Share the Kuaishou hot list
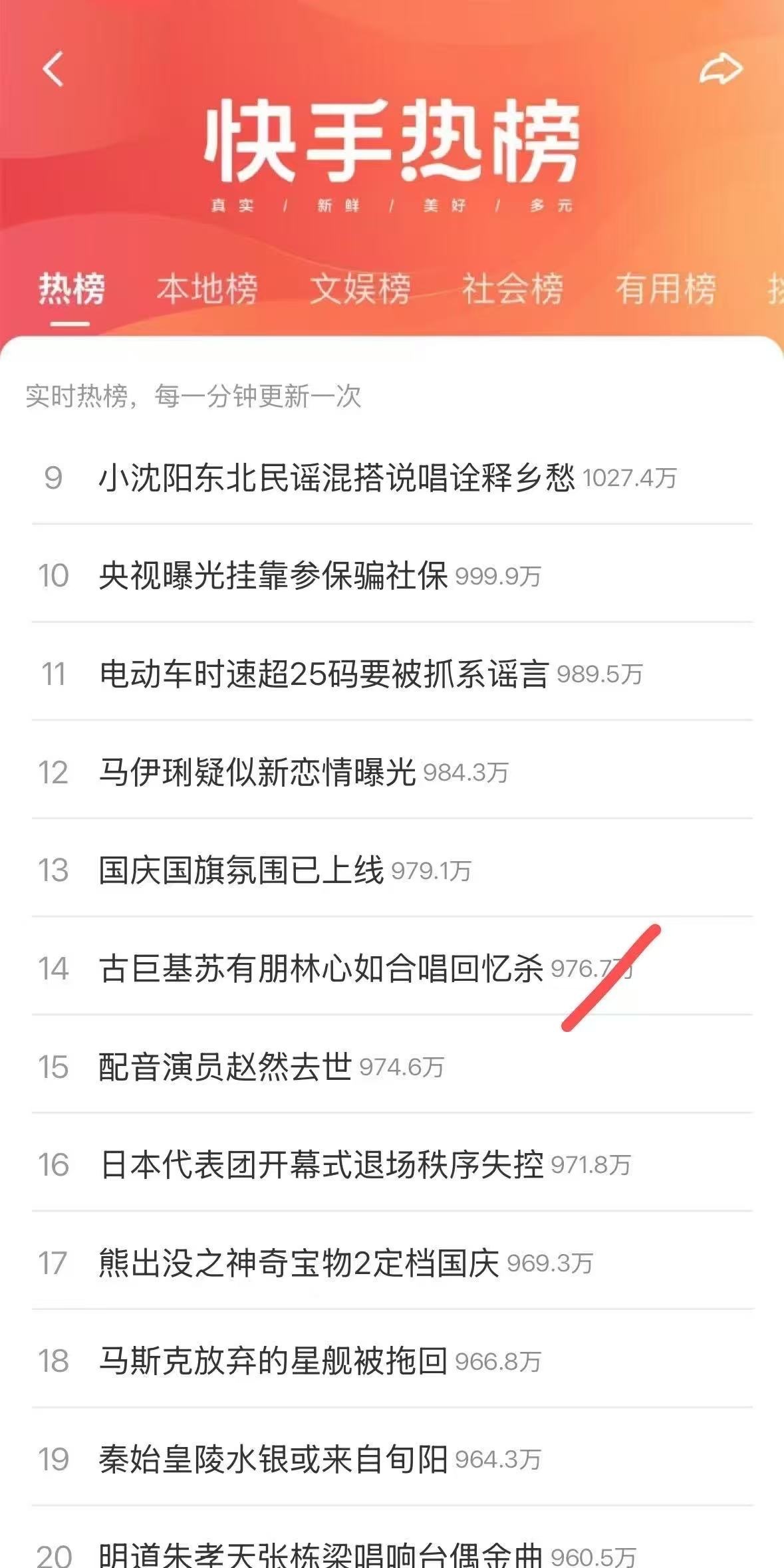This screenshot has width=784, height=1568. (x=721, y=69)
